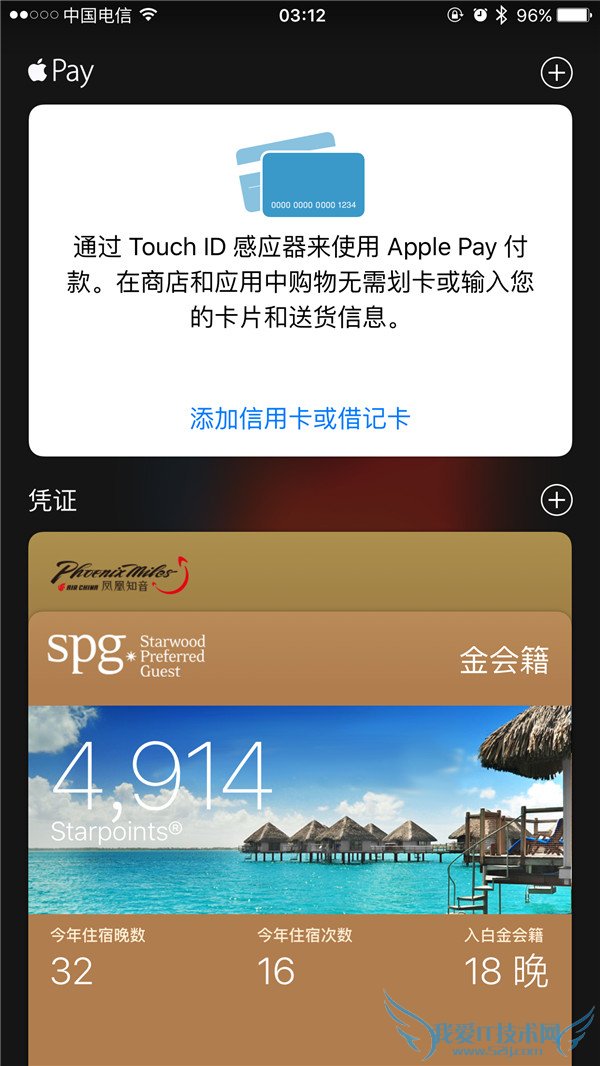Add a new pass beside 凭证
Viewport: 600px width, 1066px height.
click(x=556, y=500)
